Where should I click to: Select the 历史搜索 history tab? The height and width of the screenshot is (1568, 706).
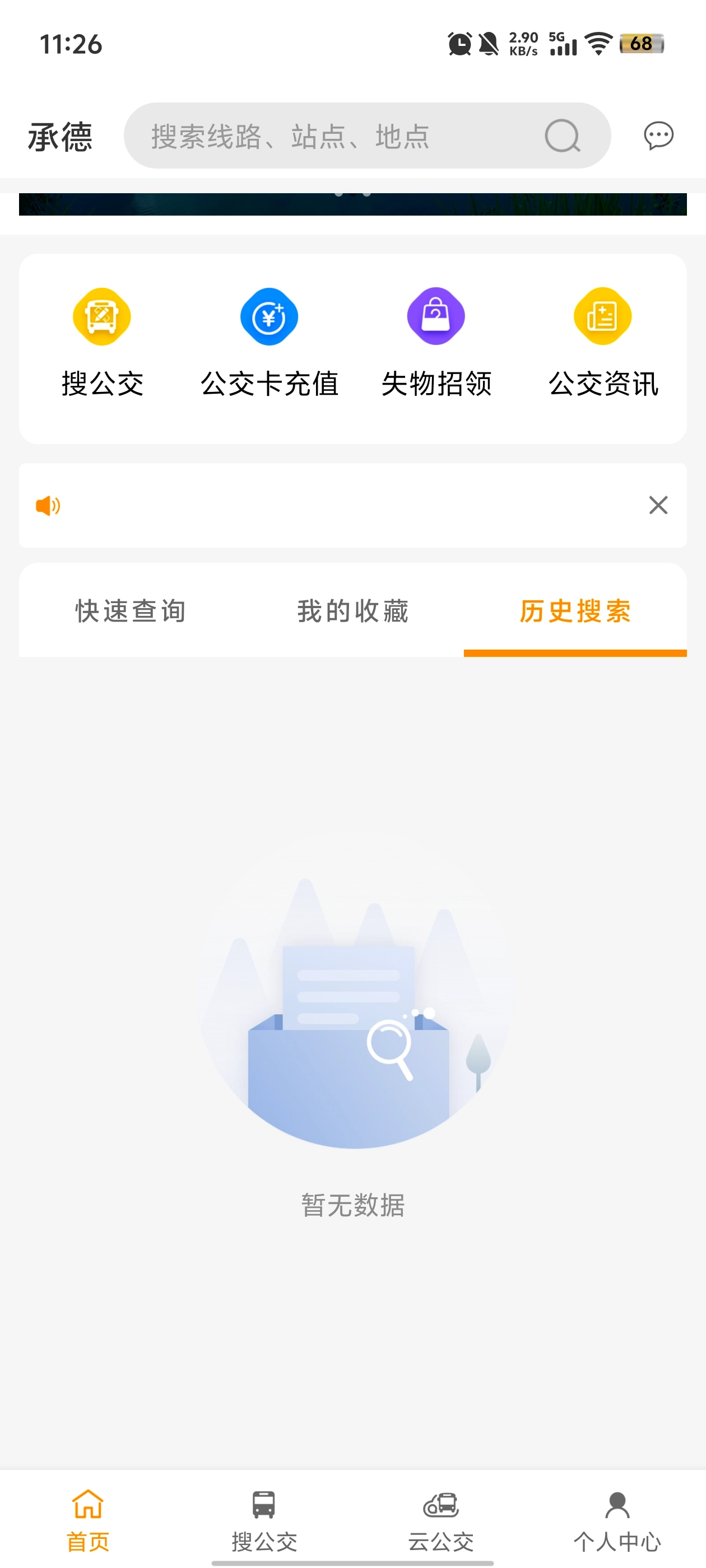click(575, 612)
